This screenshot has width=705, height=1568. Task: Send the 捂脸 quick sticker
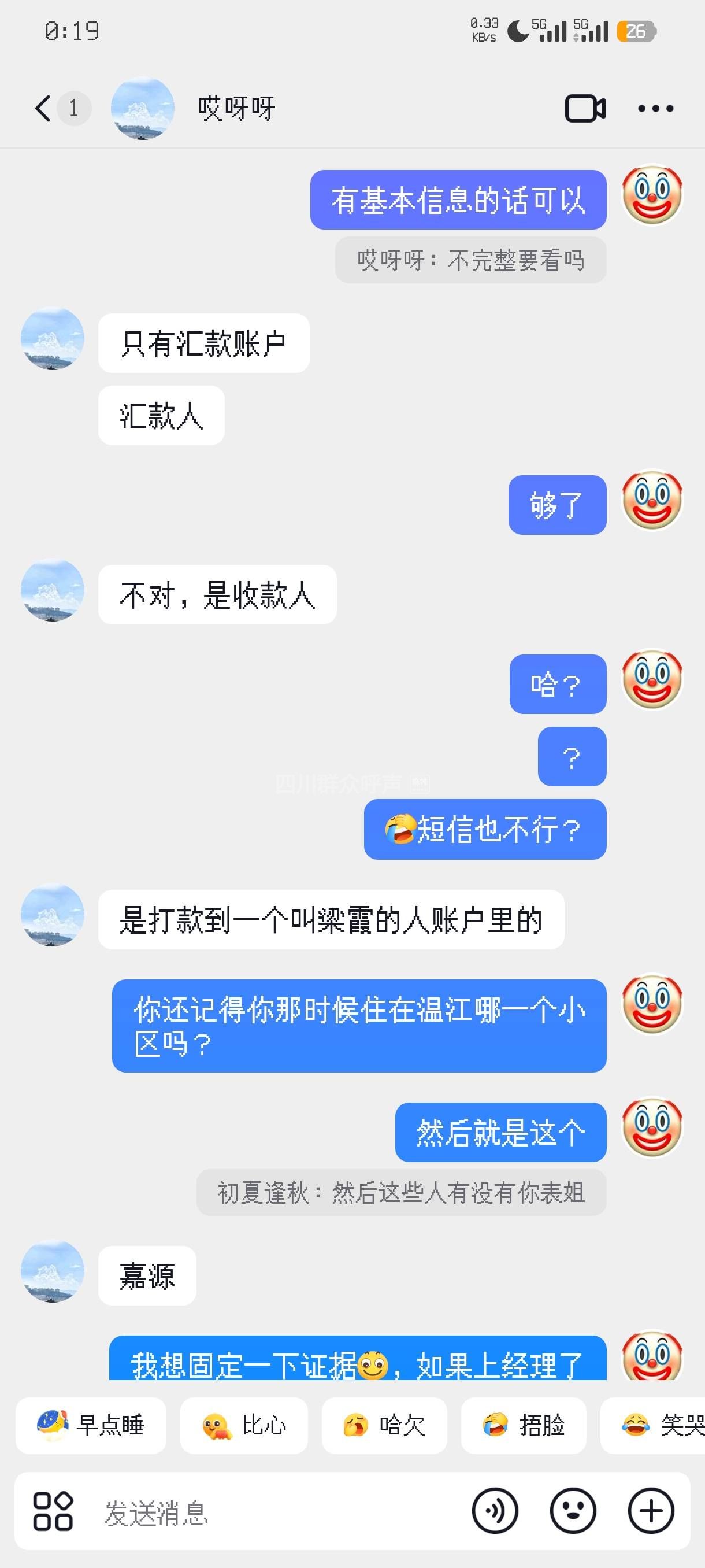tap(523, 1425)
